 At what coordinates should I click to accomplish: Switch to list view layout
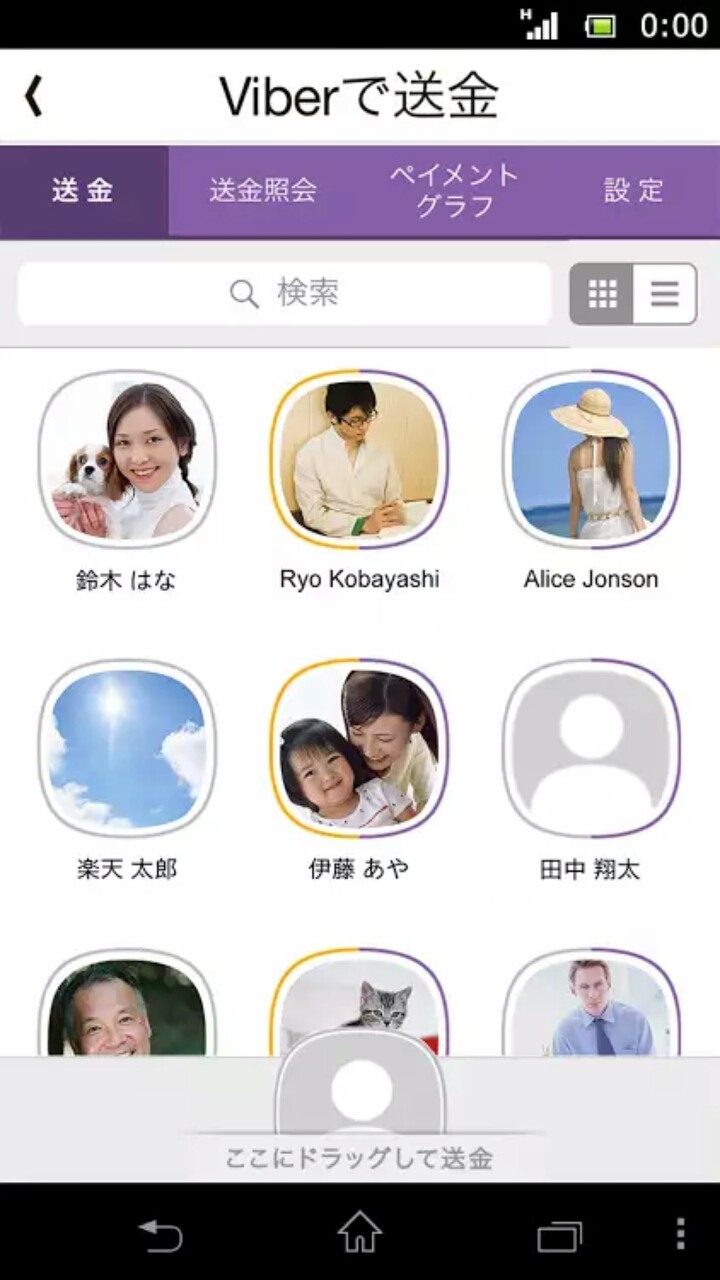point(664,294)
